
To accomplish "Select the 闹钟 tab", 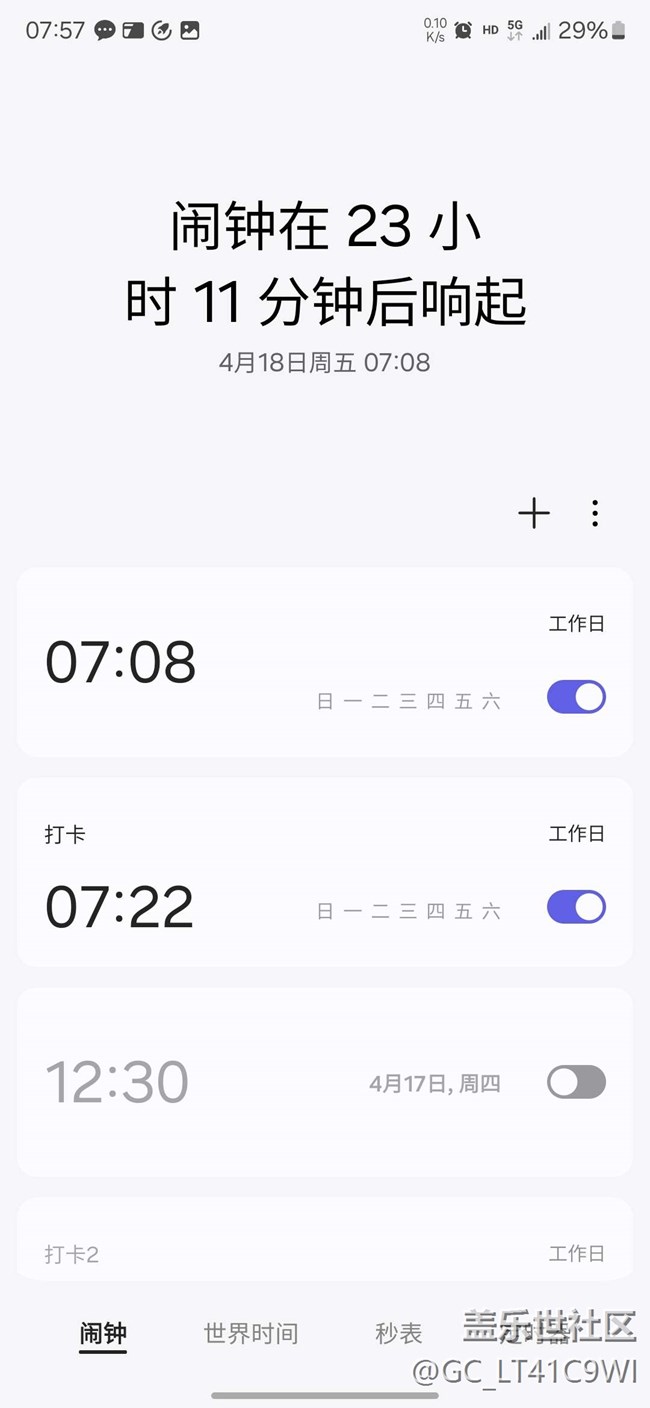I will click(103, 1333).
